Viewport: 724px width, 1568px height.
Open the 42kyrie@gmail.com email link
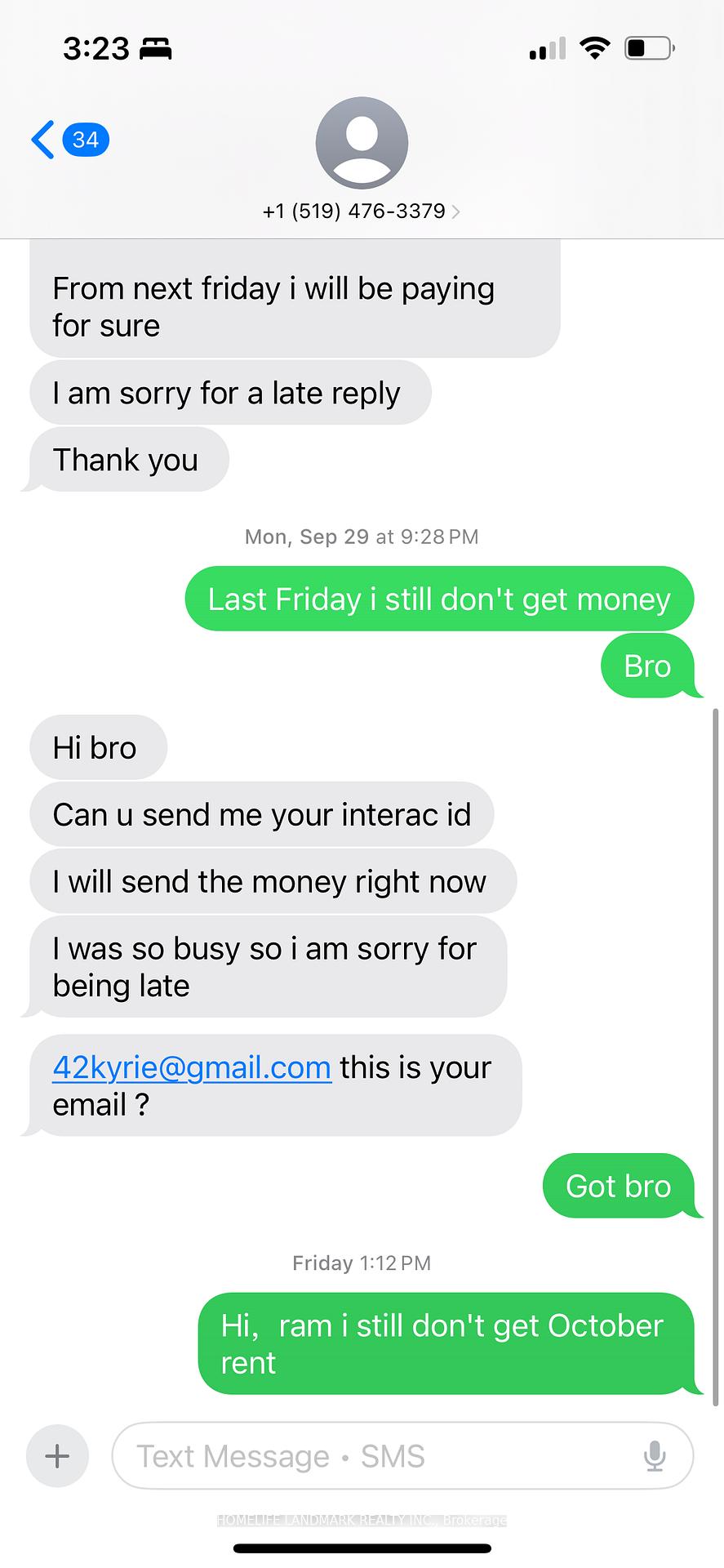192,1067
